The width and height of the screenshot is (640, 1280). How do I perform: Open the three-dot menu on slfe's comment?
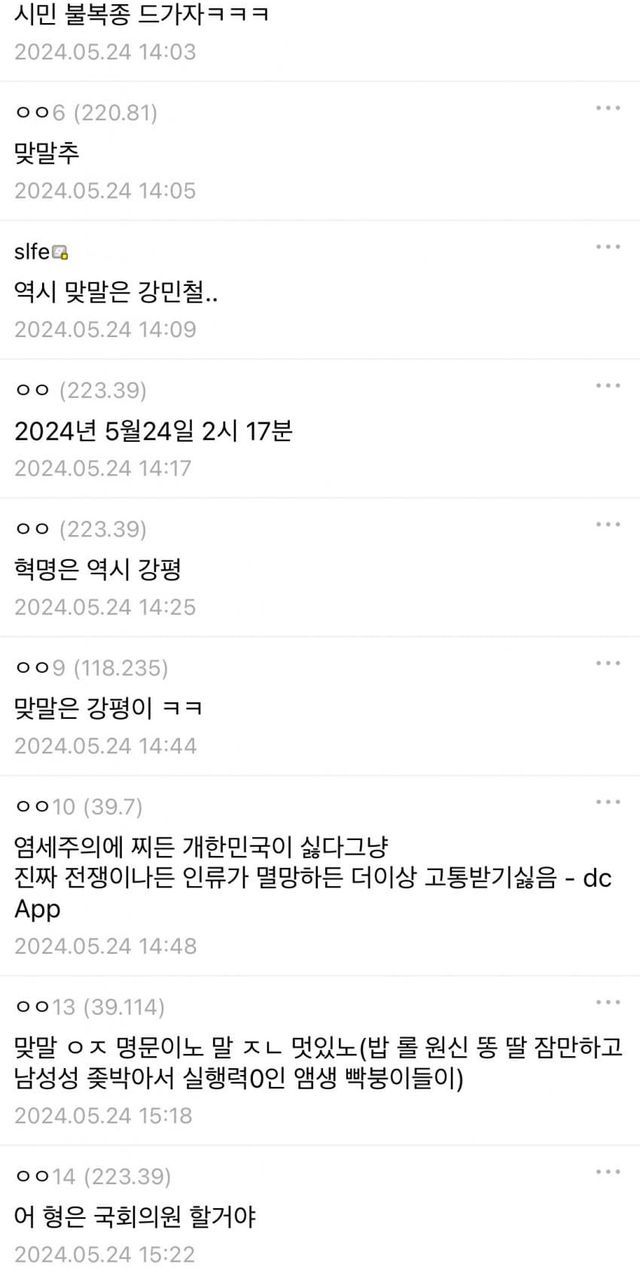click(x=608, y=247)
